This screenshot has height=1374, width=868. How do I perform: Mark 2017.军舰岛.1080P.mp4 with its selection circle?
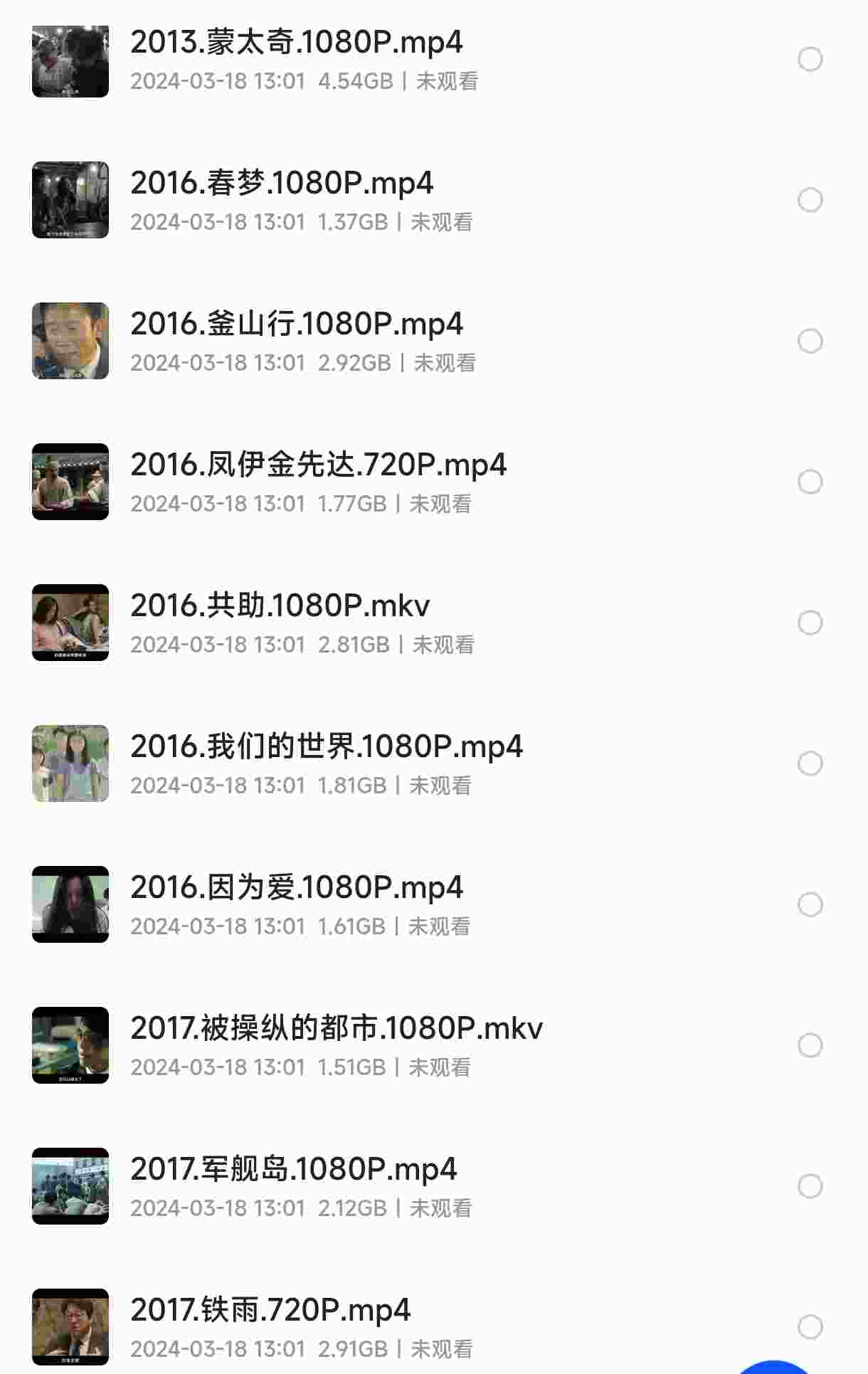[x=810, y=1186]
